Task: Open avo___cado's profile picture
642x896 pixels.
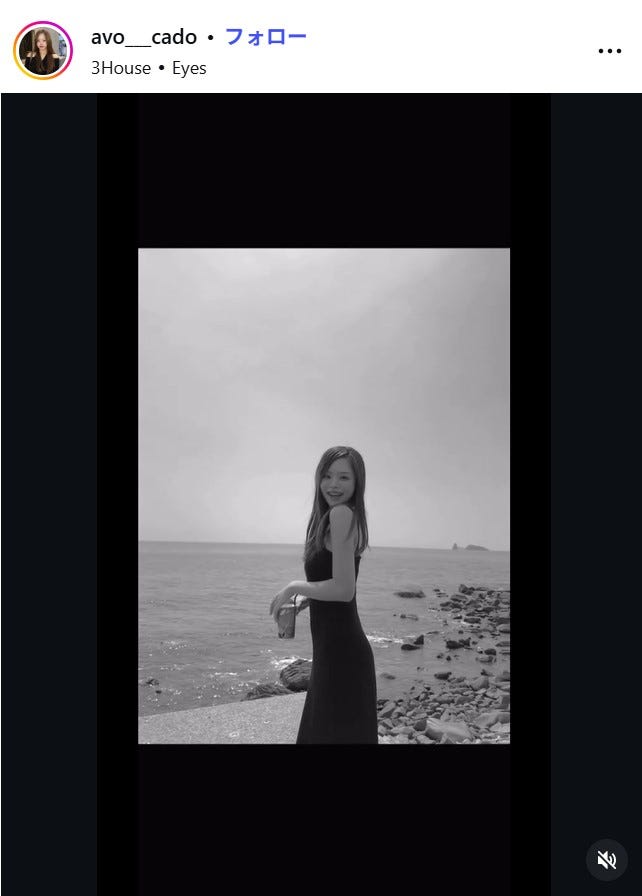Action: (43, 50)
